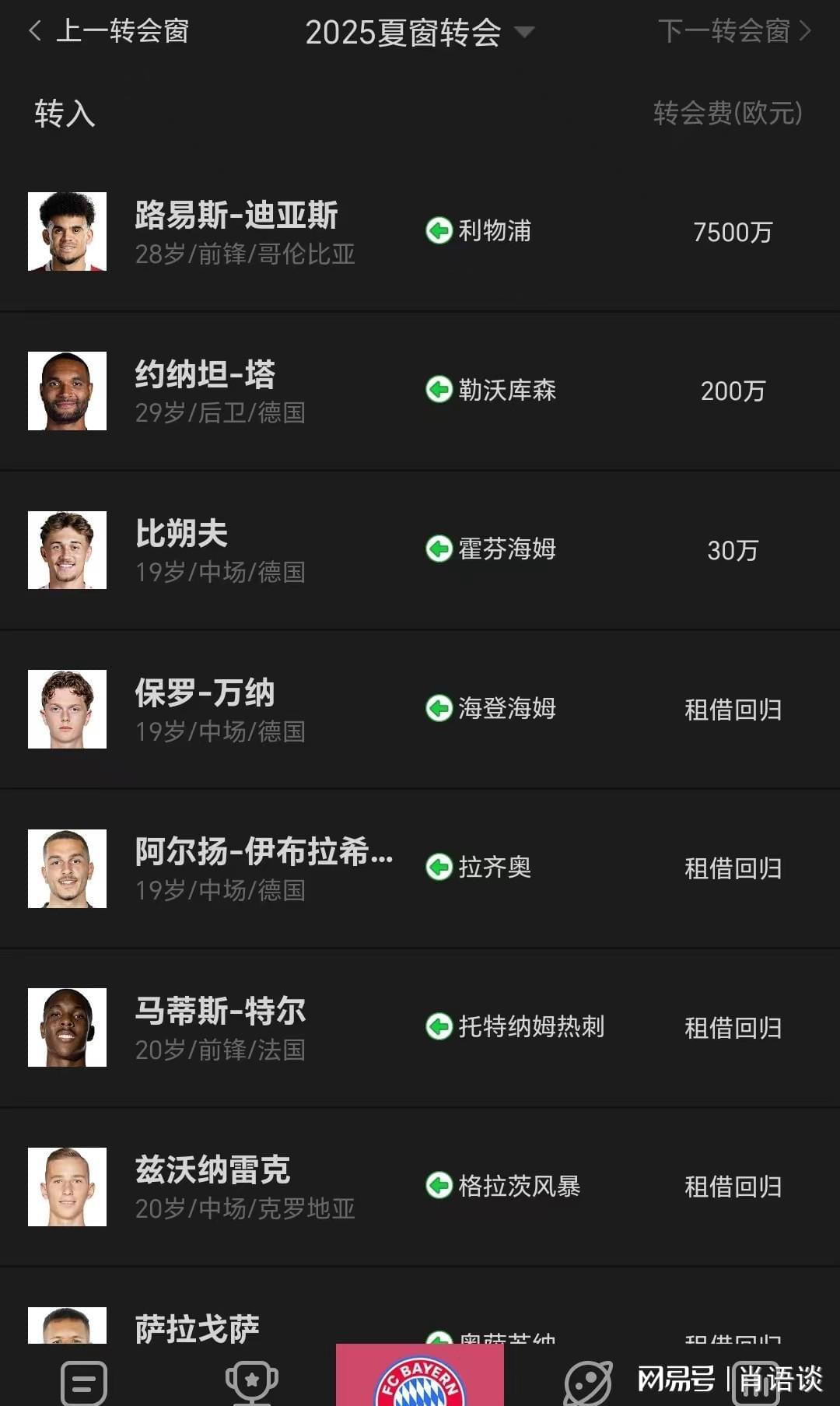840x1406 pixels.
Task: Click the green arrow beside 托特纳姆热刺
Action: (x=440, y=1027)
